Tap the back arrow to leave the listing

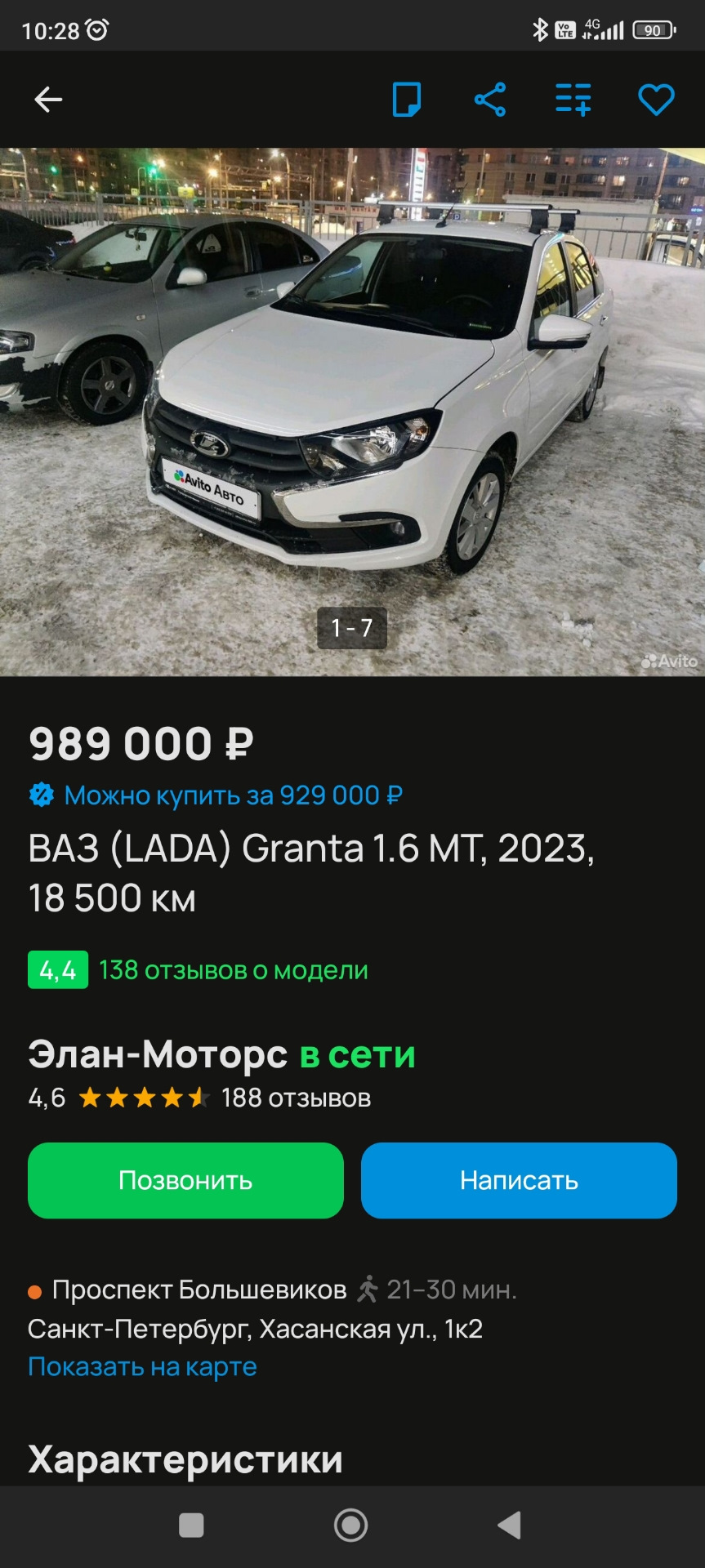pyautogui.click(x=48, y=99)
